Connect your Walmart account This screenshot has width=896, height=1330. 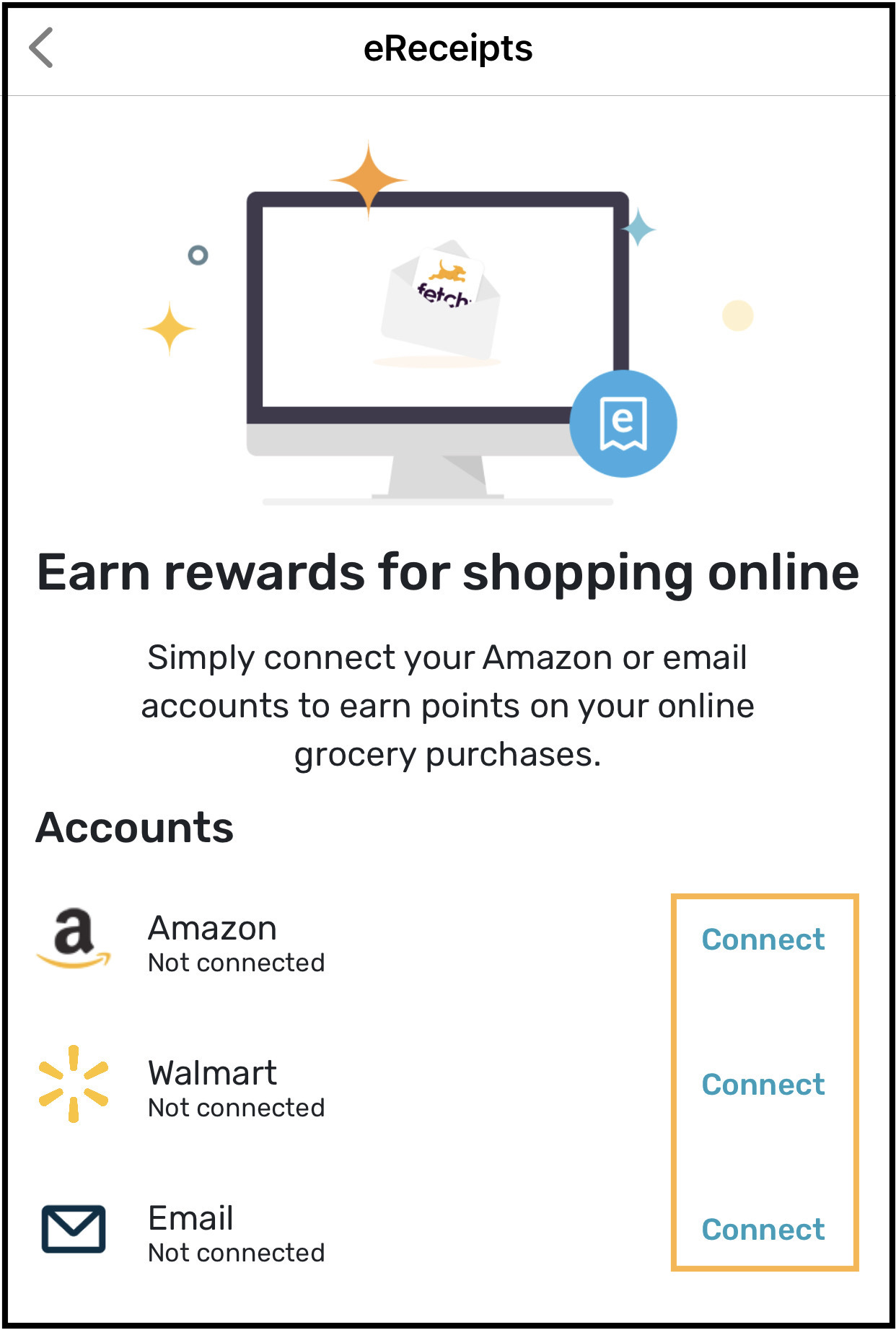coord(763,1085)
